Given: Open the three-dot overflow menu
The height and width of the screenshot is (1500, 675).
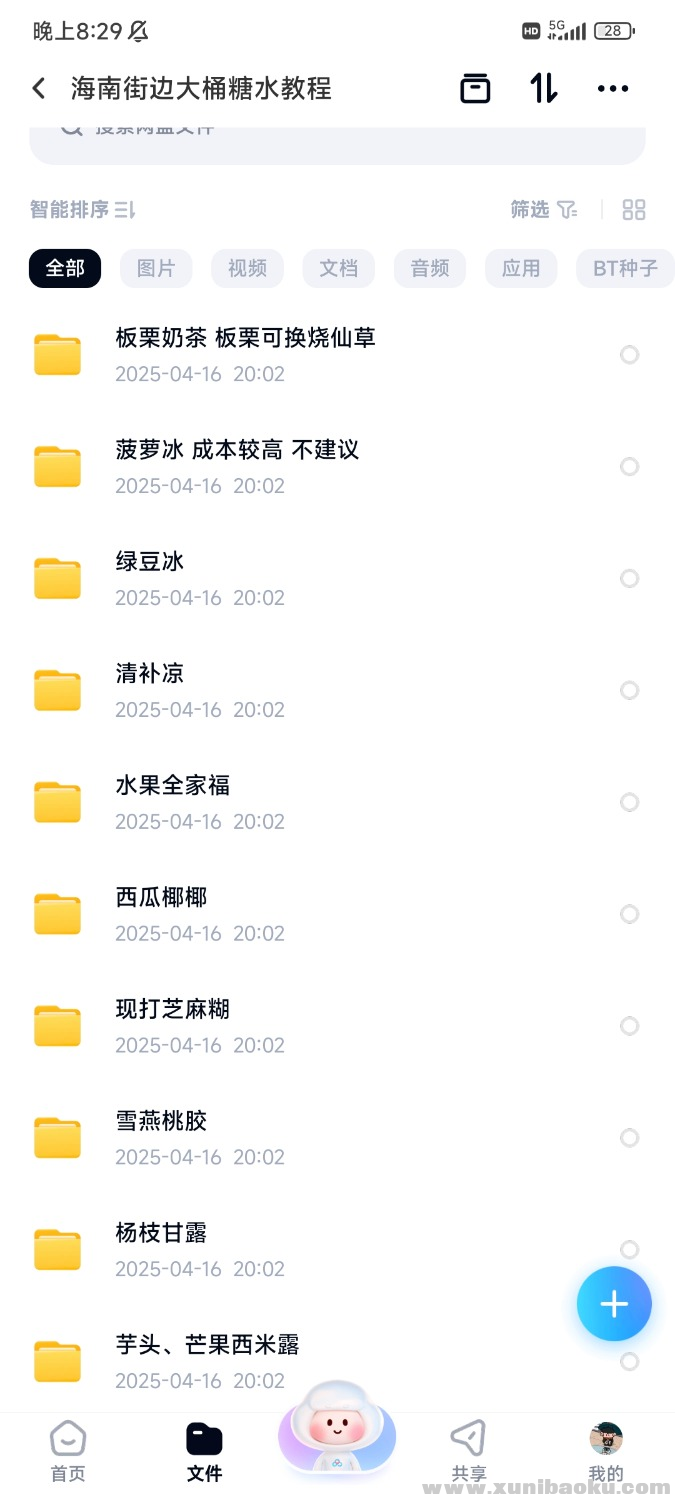Looking at the screenshot, I should [612, 88].
